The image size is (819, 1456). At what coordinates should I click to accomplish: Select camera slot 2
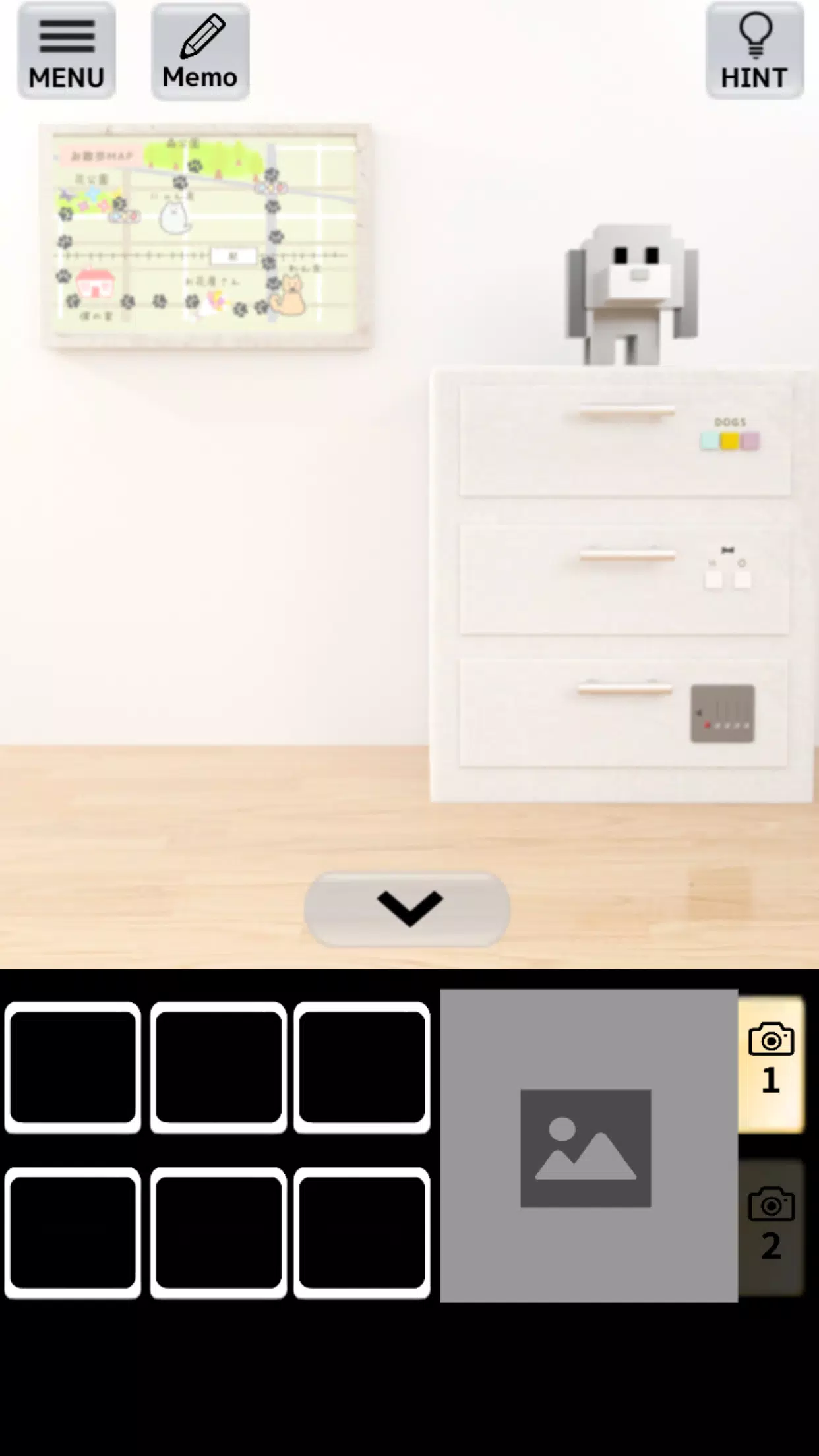(770, 1228)
